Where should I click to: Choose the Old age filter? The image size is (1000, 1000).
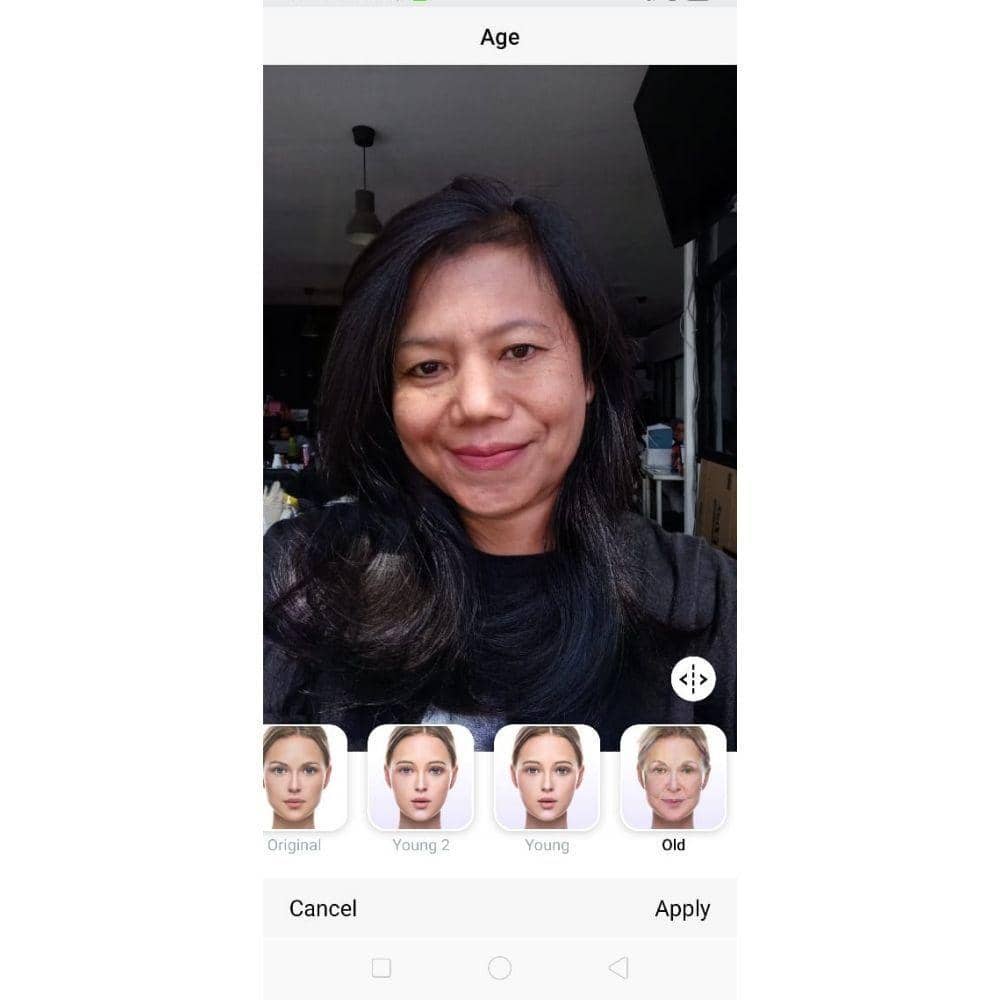tap(673, 778)
